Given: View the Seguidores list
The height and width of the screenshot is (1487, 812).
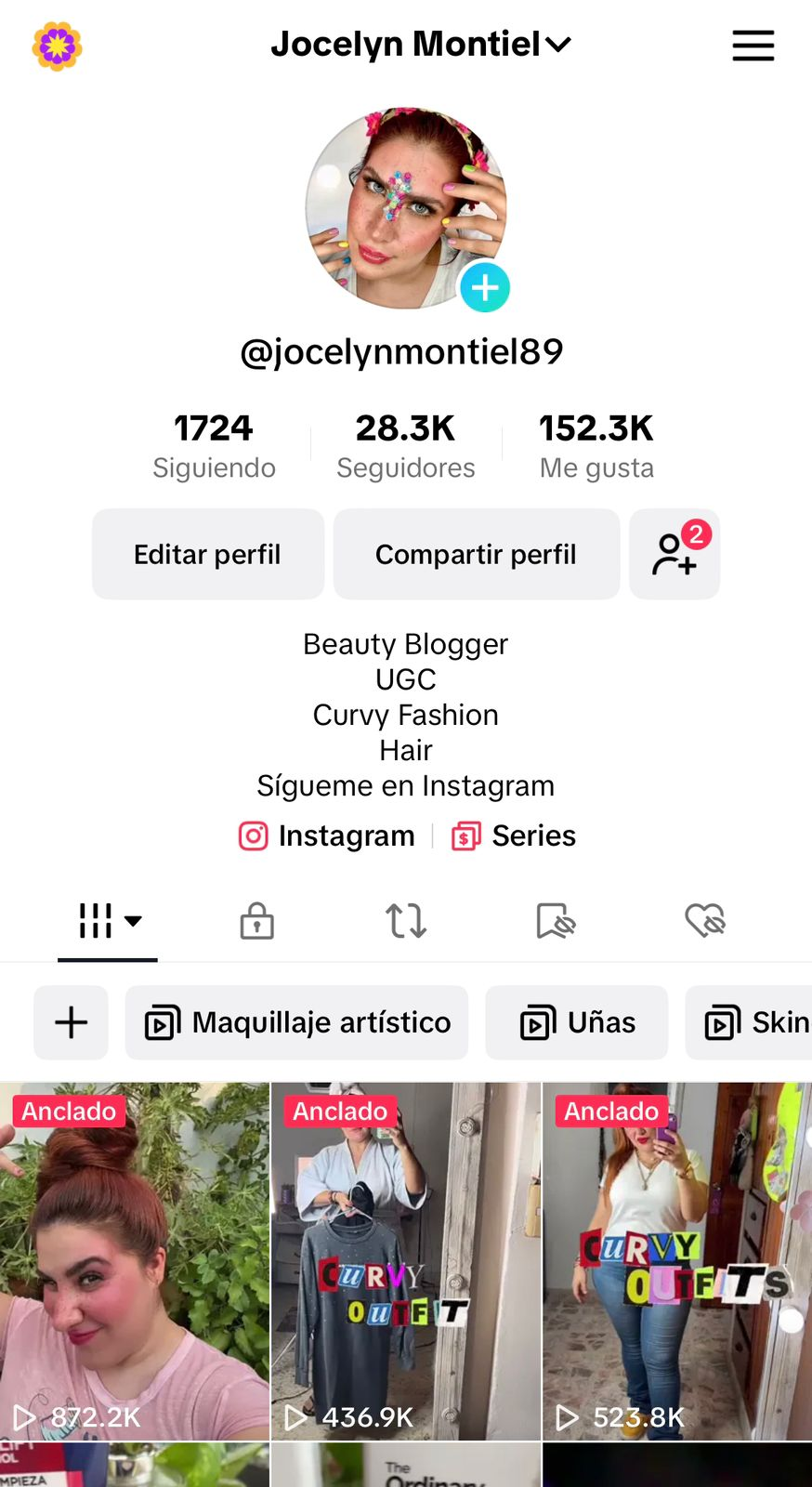Looking at the screenshot, I should point(405,446).
